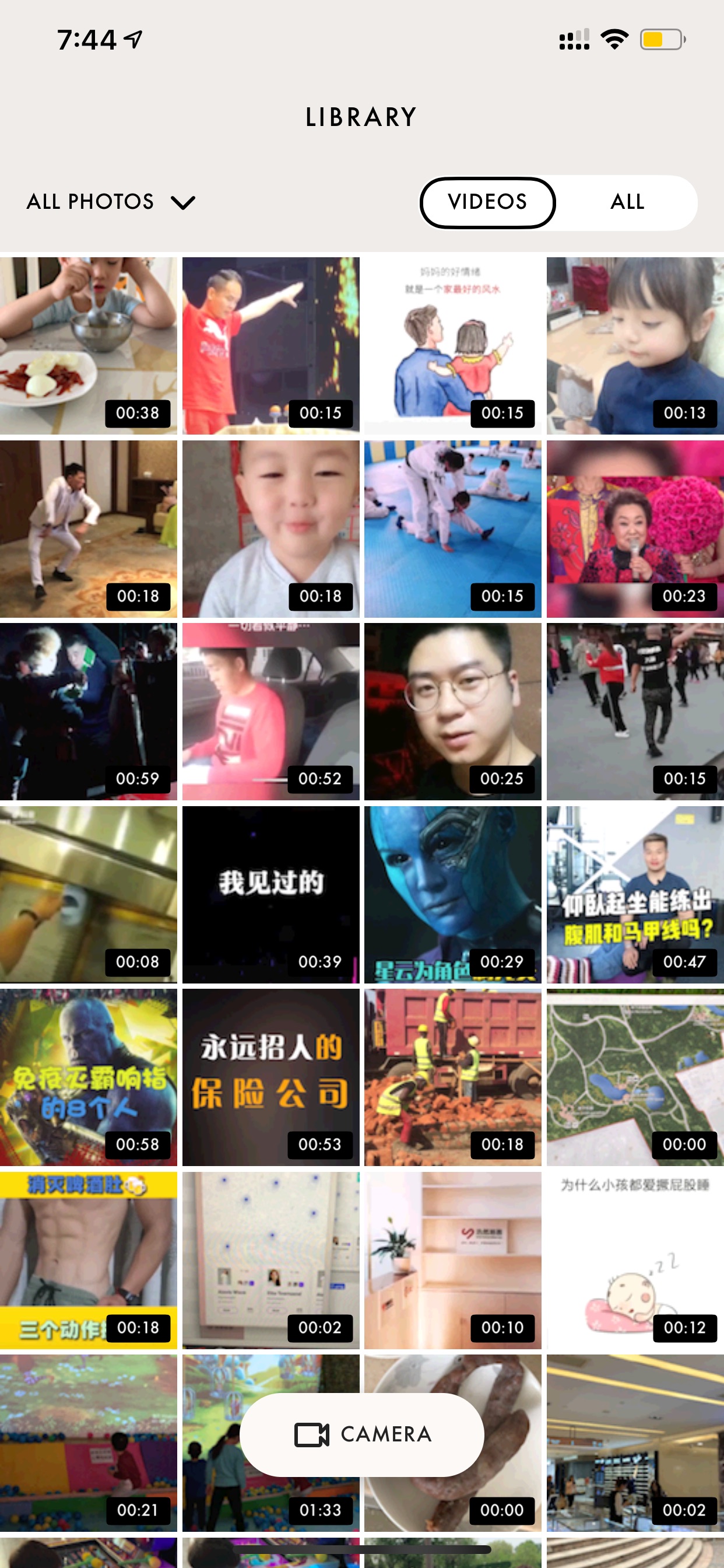The height and width of the screenshot is (1568, 724).
Task: Pick the 00:12 sleeping baby cartoon video
Action: pyautogui.click(x=635, y=1261)
